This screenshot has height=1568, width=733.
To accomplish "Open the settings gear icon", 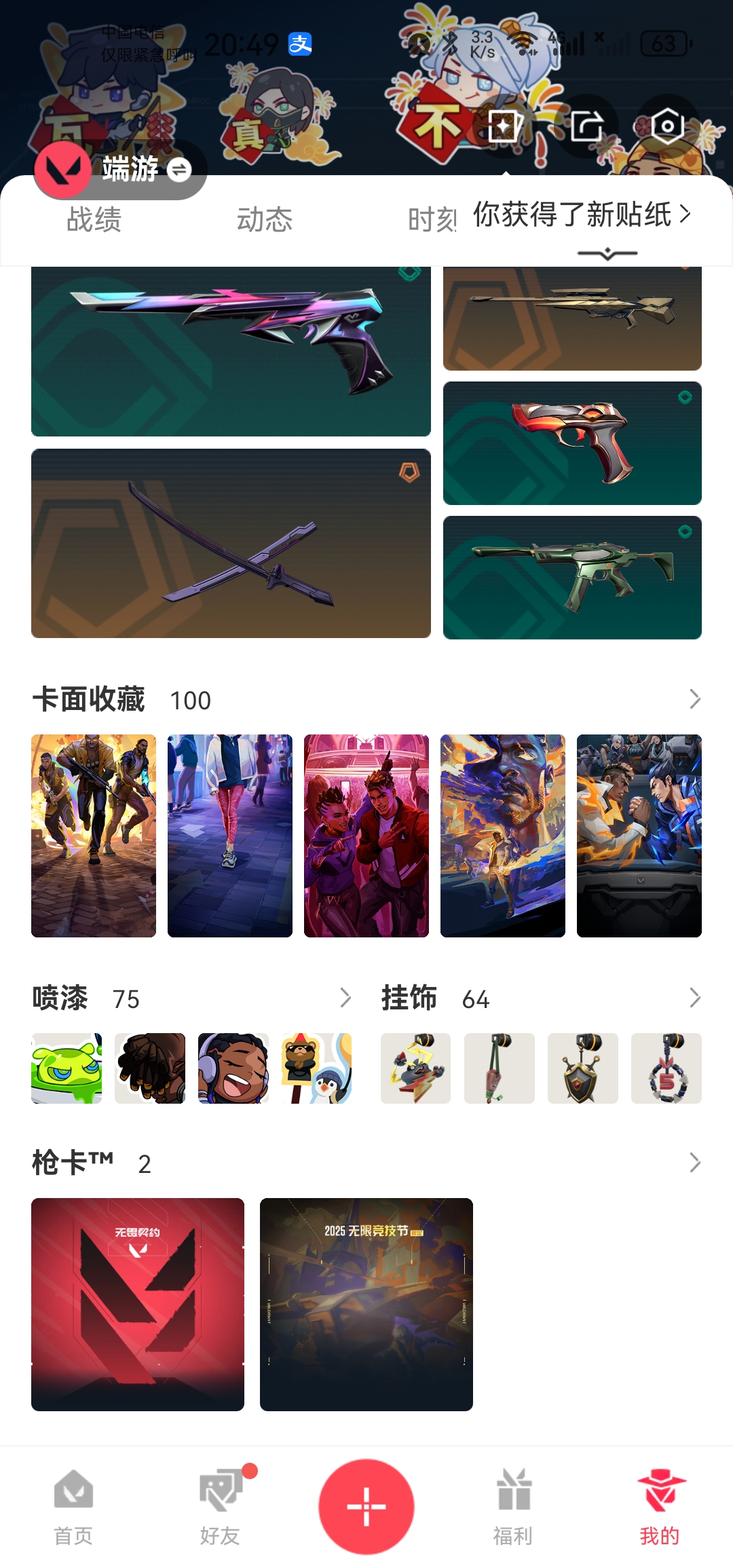I will tap(667, 126).
